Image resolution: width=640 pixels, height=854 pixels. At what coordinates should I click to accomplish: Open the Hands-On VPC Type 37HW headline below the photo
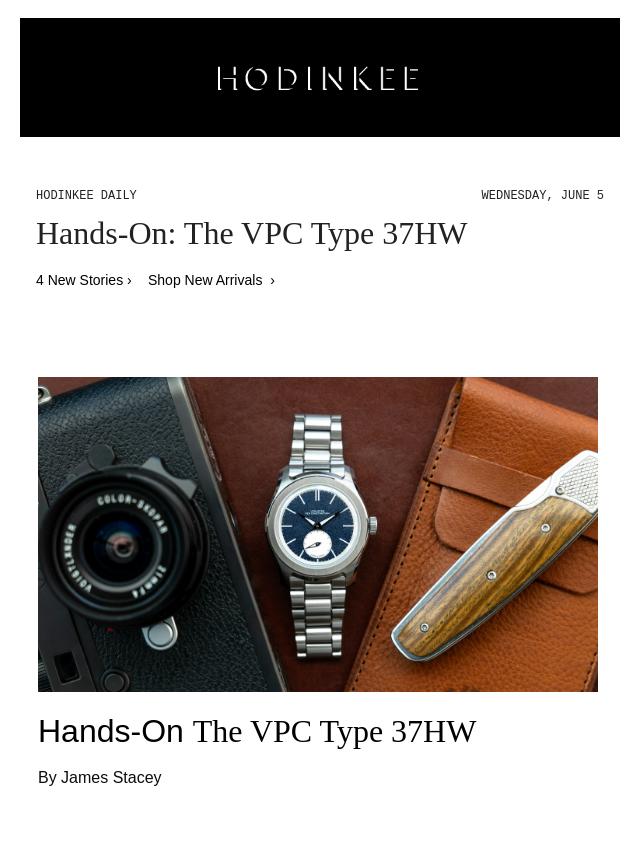point(257,731)
